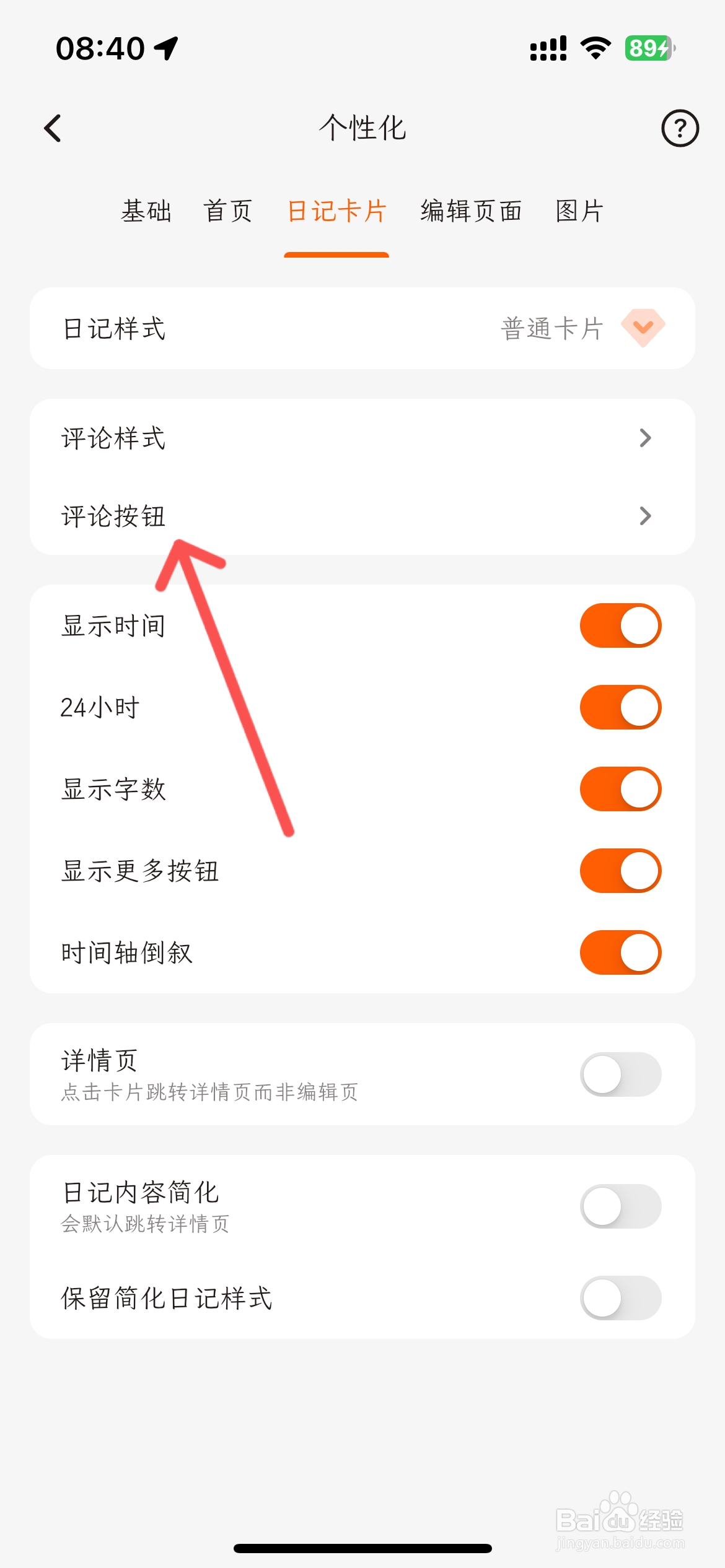The height and width of the screenshot is (1568, 725).
Task: Tap the 日记内容简化 setting text
Action: click(x=139, y=1191)
